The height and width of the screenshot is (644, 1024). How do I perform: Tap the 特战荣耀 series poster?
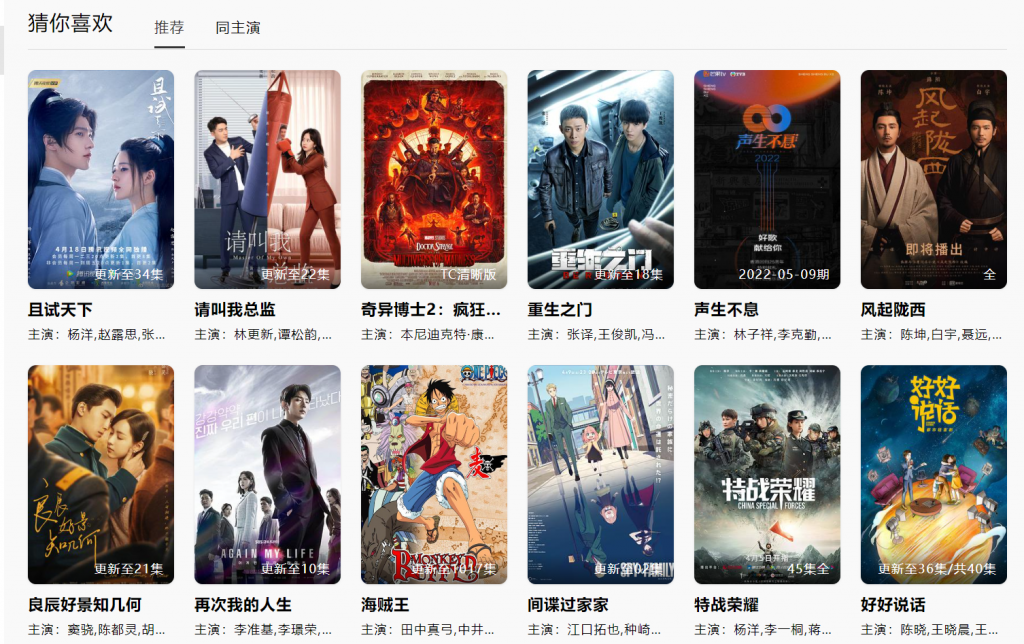767,474
